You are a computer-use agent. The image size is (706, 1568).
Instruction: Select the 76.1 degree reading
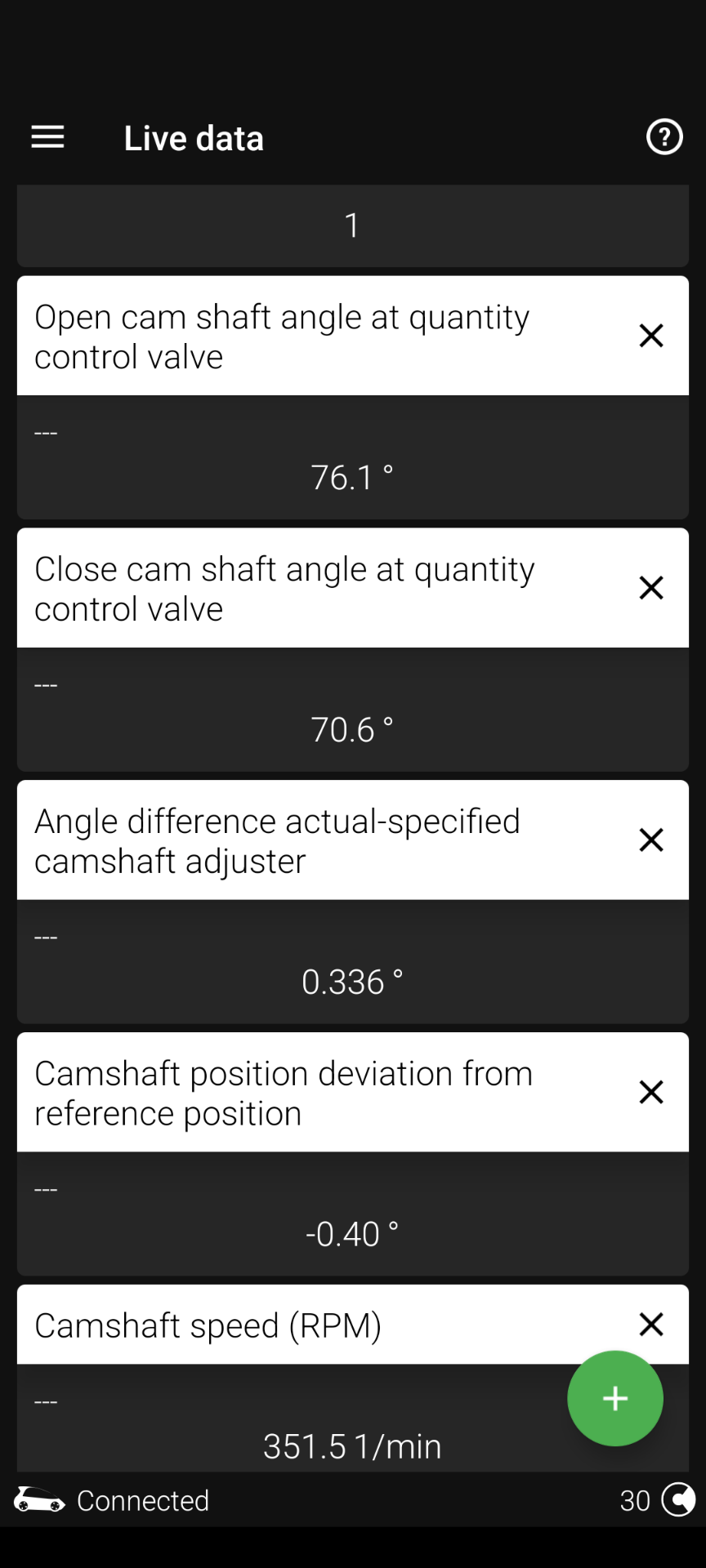352,476
